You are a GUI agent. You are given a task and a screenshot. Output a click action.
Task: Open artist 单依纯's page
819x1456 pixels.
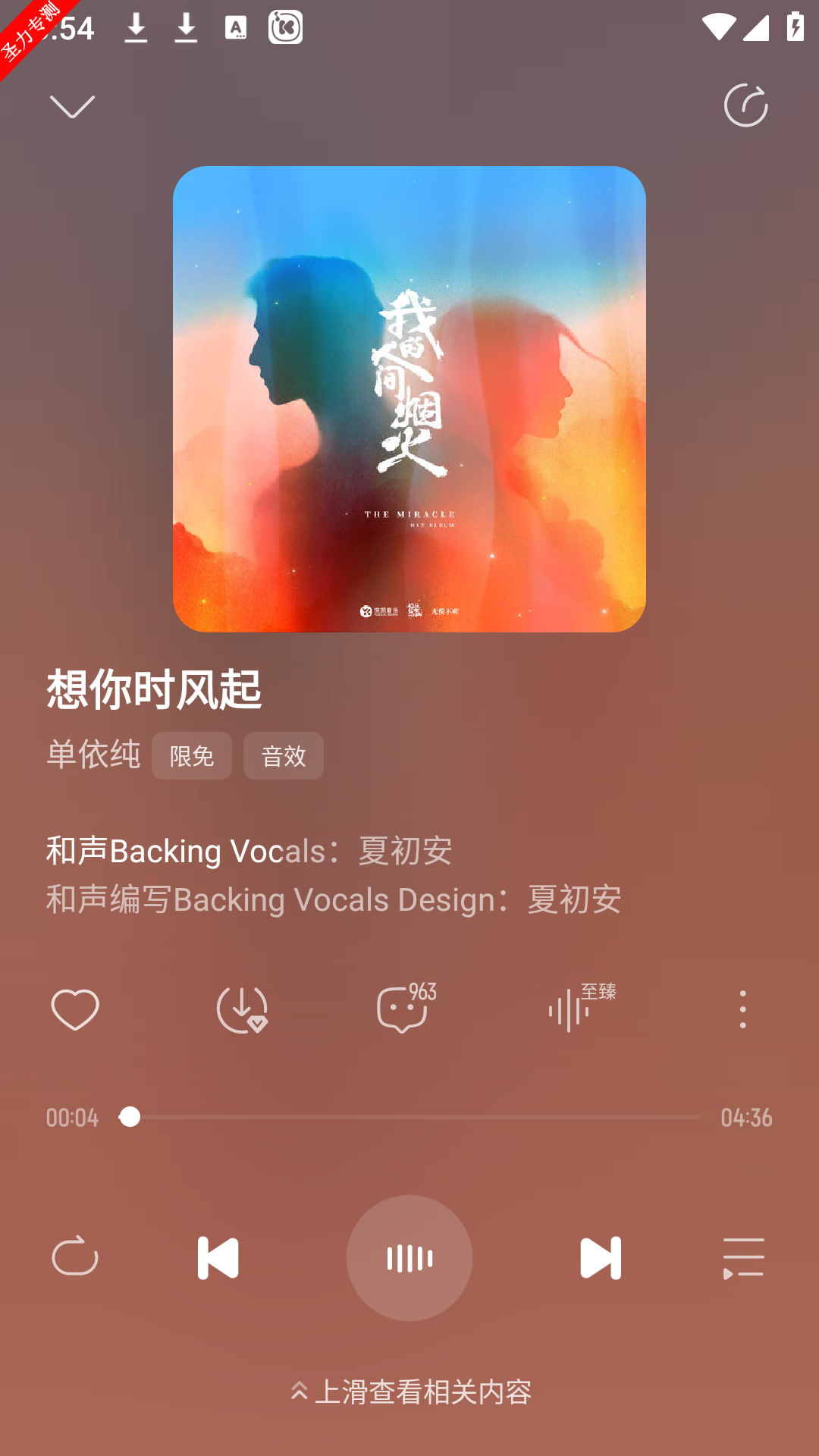click(93, 755)
